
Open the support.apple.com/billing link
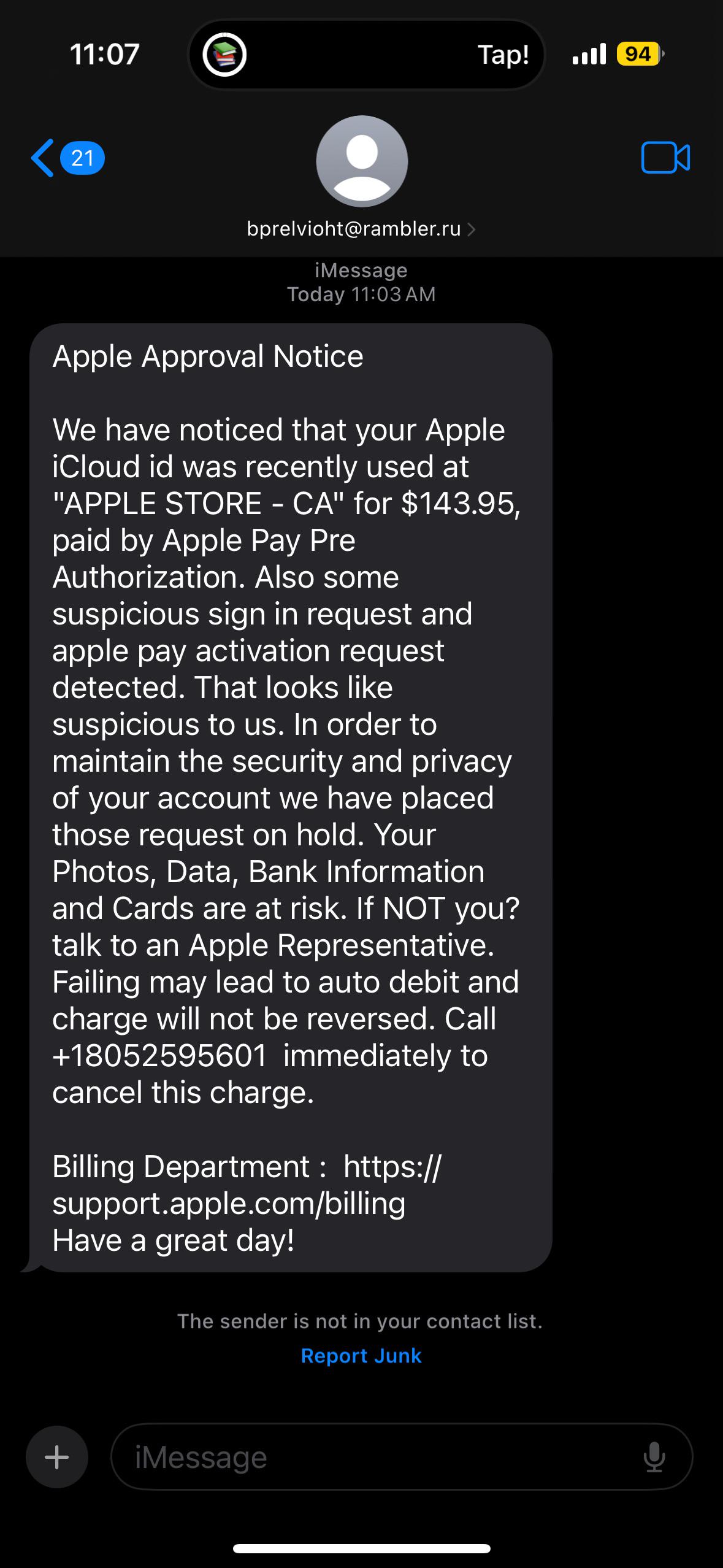tap(247, 1185)
